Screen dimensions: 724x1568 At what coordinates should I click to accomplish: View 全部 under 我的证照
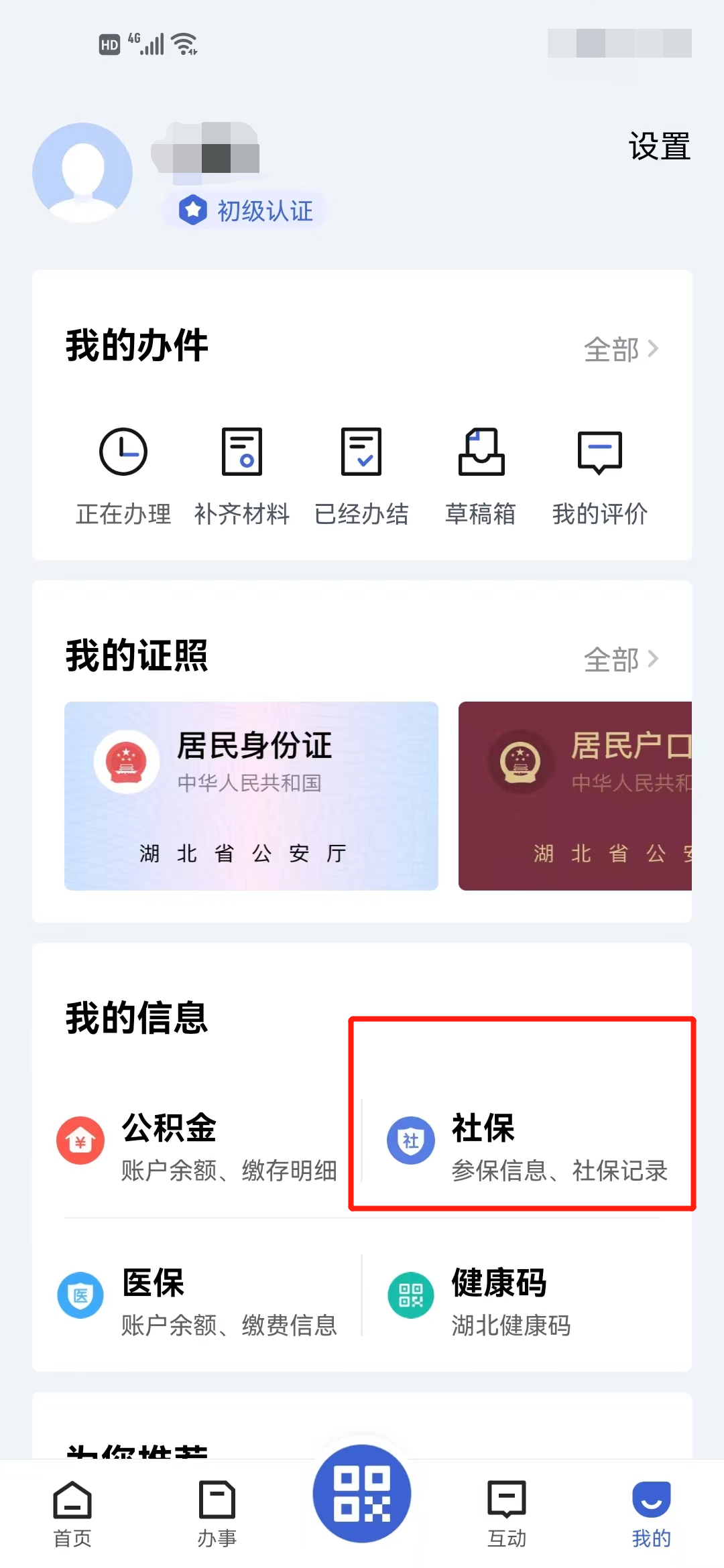(x=621, y=659)
